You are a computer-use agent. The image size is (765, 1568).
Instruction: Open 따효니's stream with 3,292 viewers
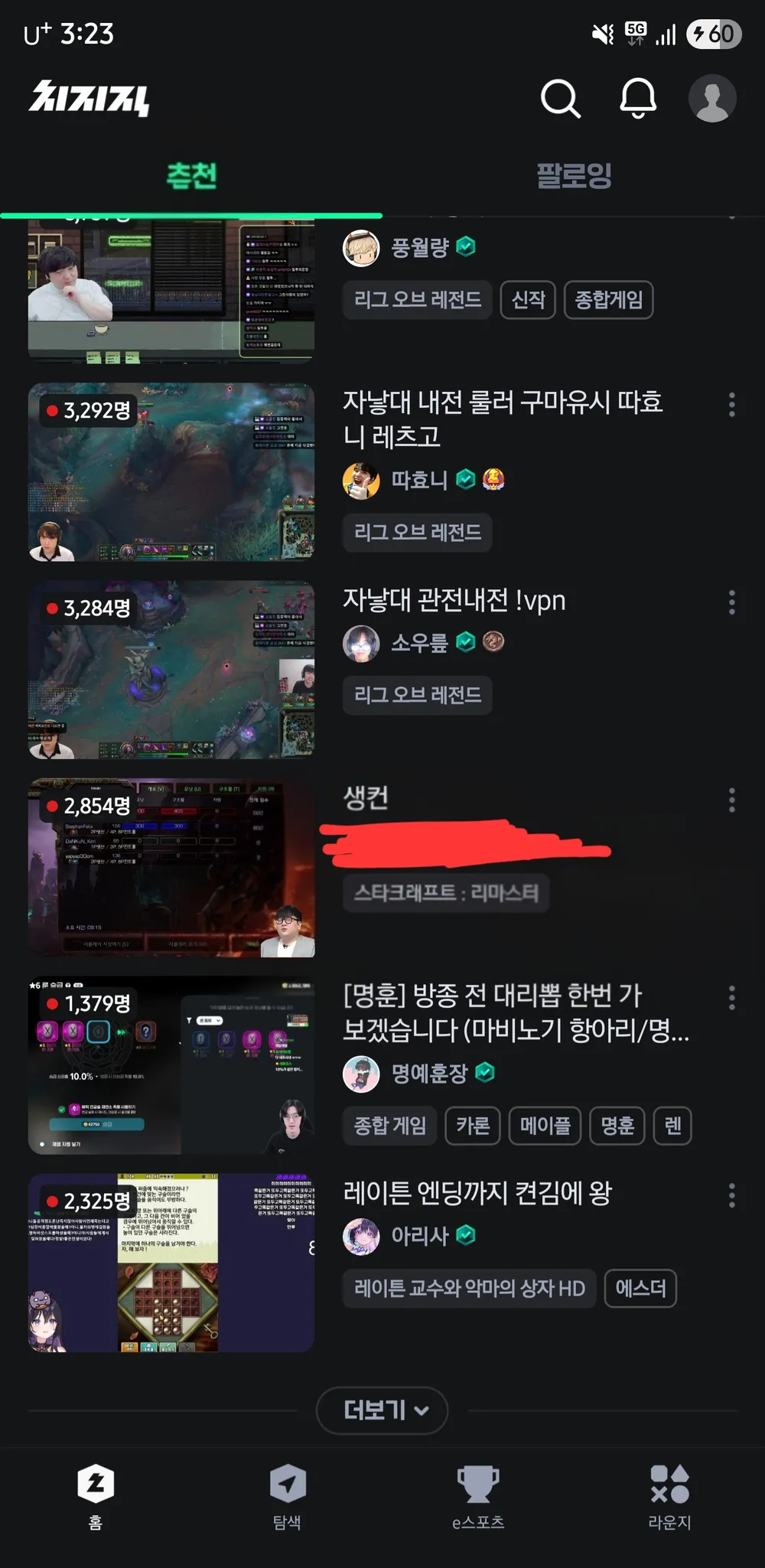tap(171, 472)
